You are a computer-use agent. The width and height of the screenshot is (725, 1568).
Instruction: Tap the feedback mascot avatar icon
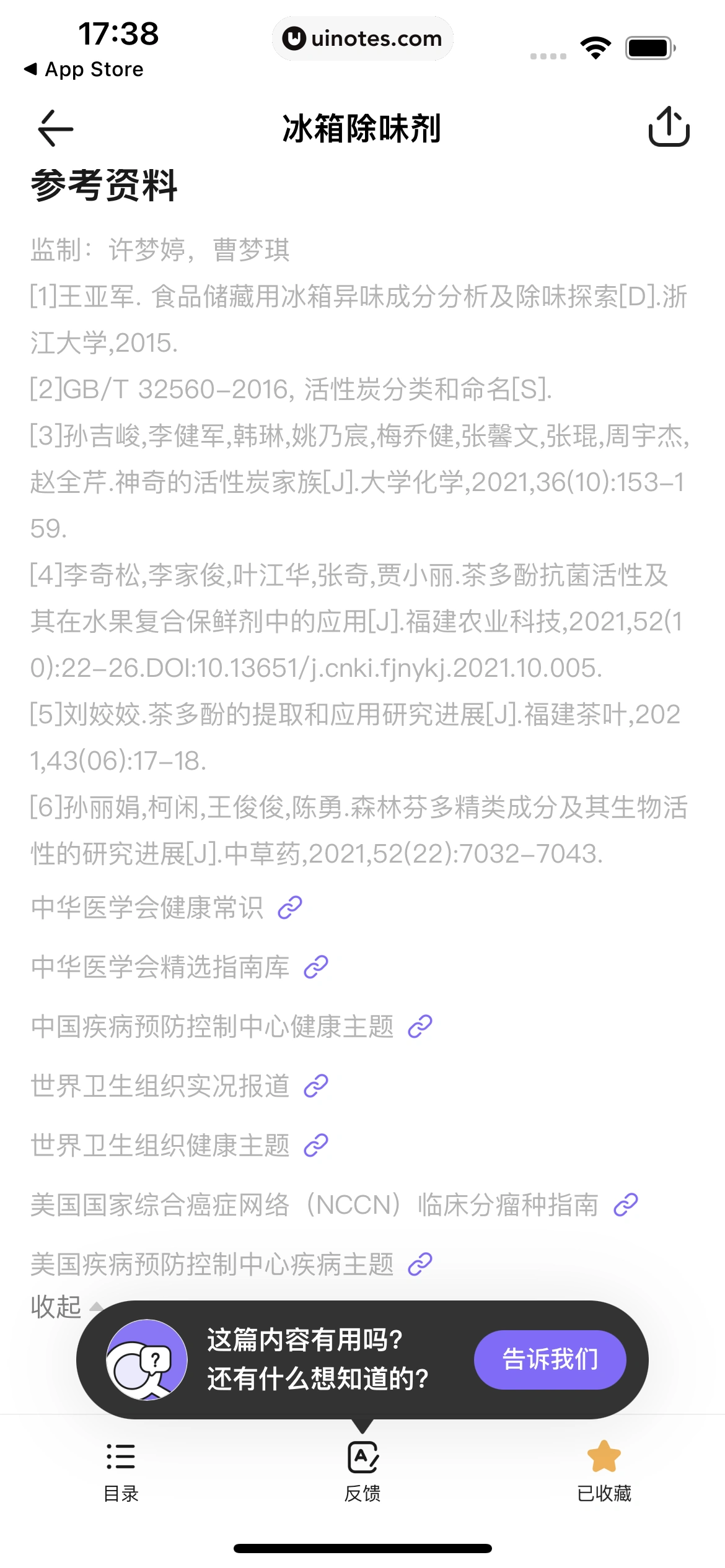click(149, 1359)
